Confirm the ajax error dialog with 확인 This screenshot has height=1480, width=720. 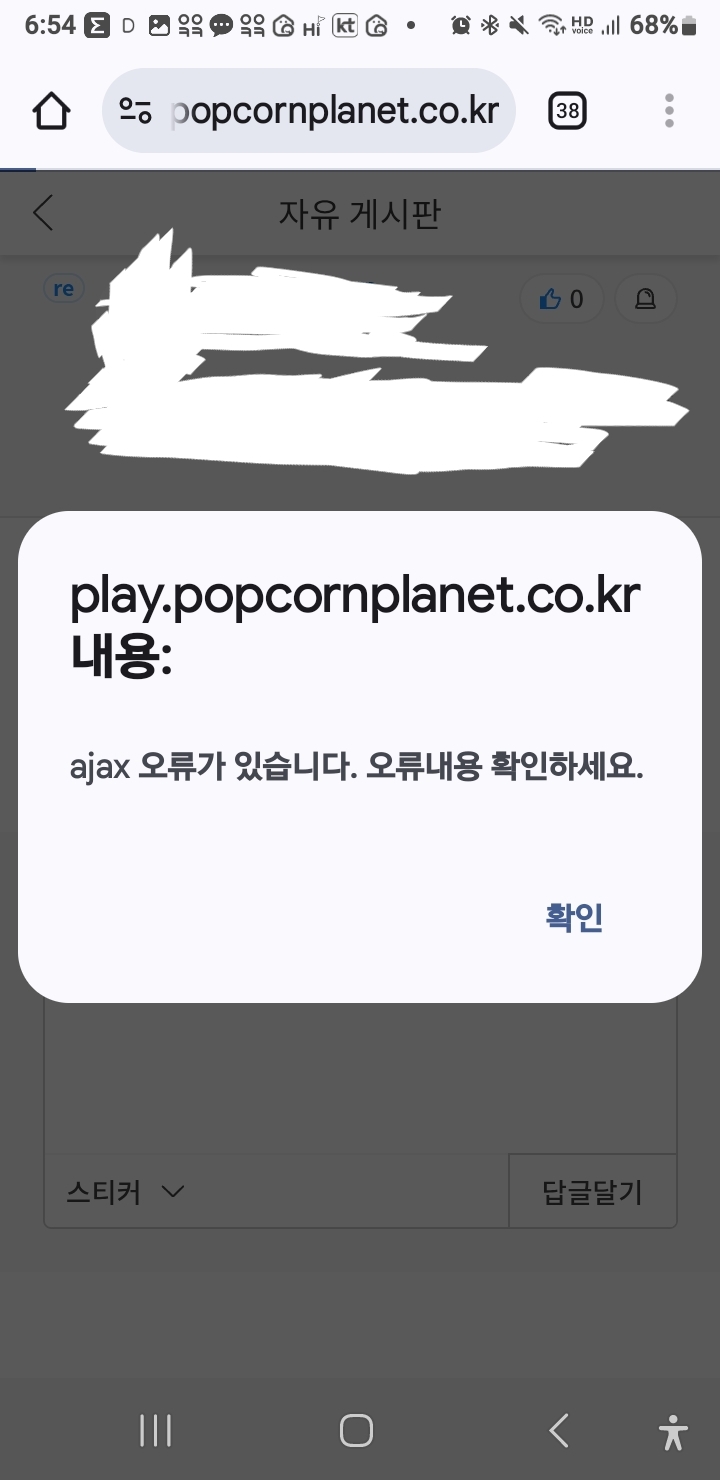click(574, 916)
